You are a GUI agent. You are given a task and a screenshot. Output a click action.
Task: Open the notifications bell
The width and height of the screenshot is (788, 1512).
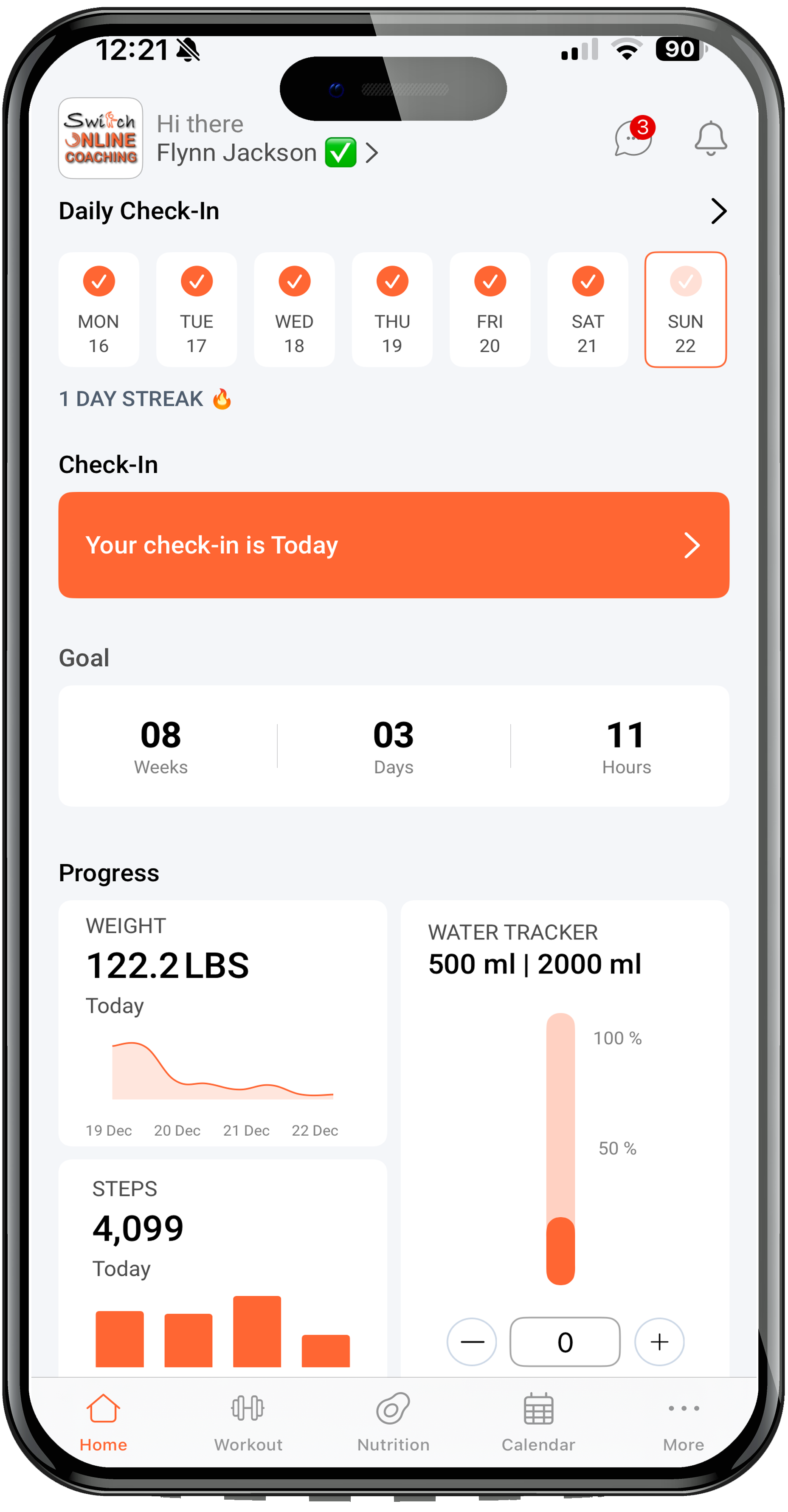(710, 138)
